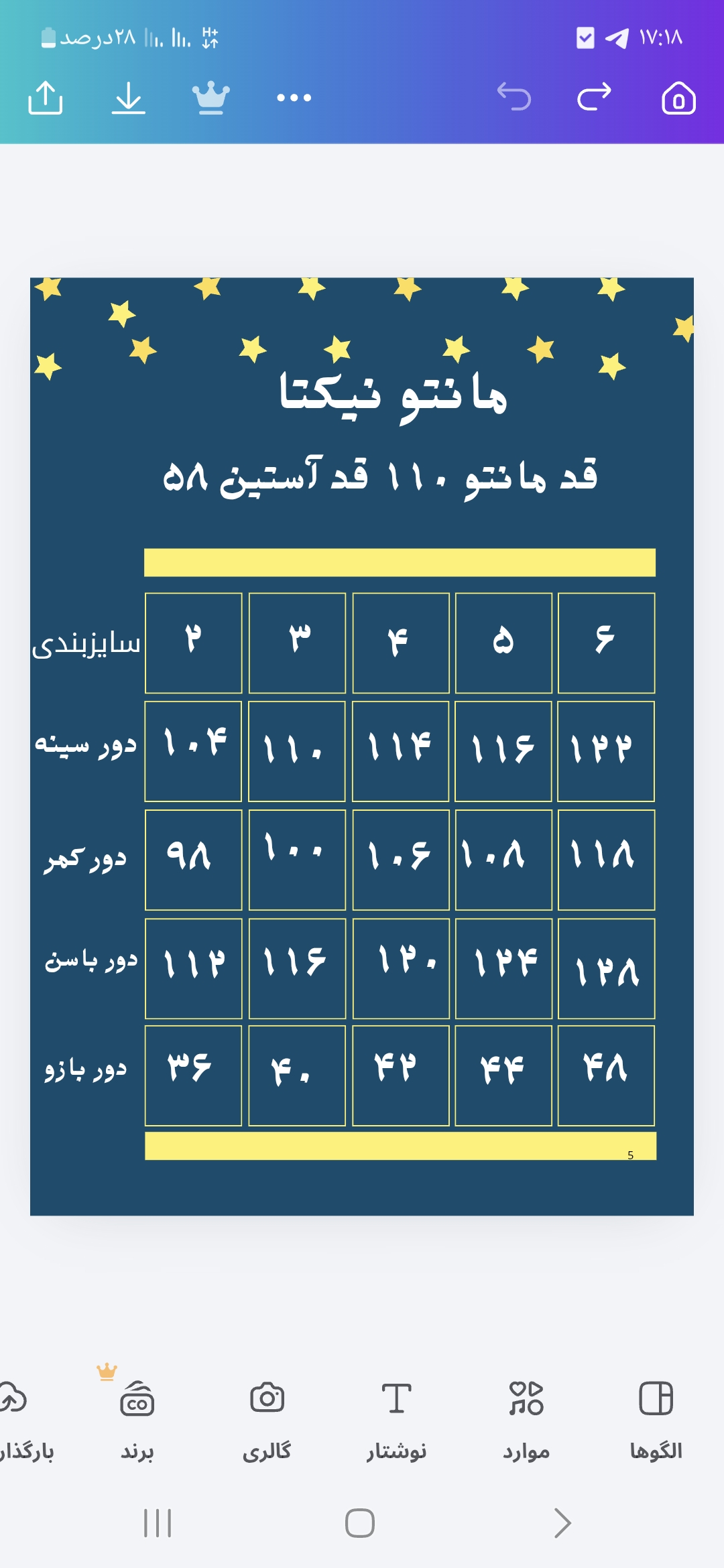
Task: Tap the share/export icon
Action: 45,98
